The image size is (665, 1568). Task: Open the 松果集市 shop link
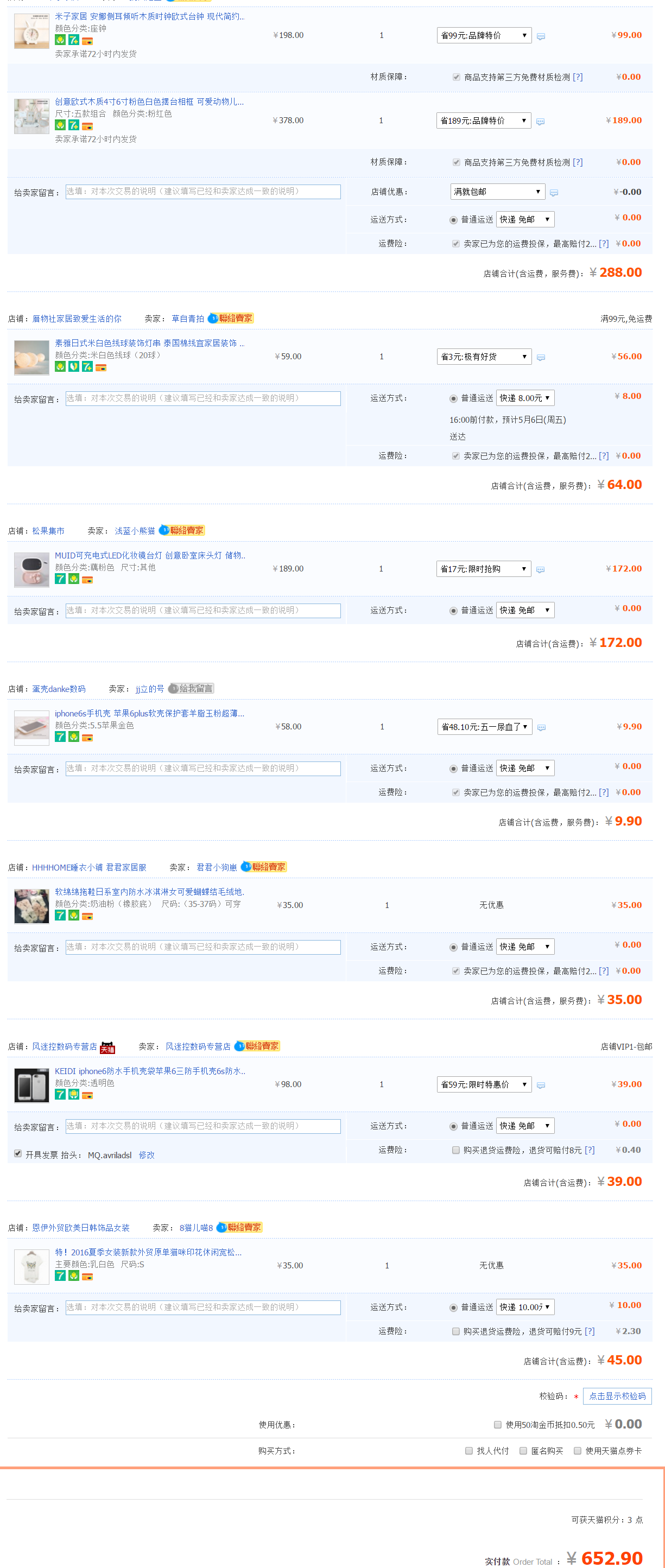(x=48, y=531)
